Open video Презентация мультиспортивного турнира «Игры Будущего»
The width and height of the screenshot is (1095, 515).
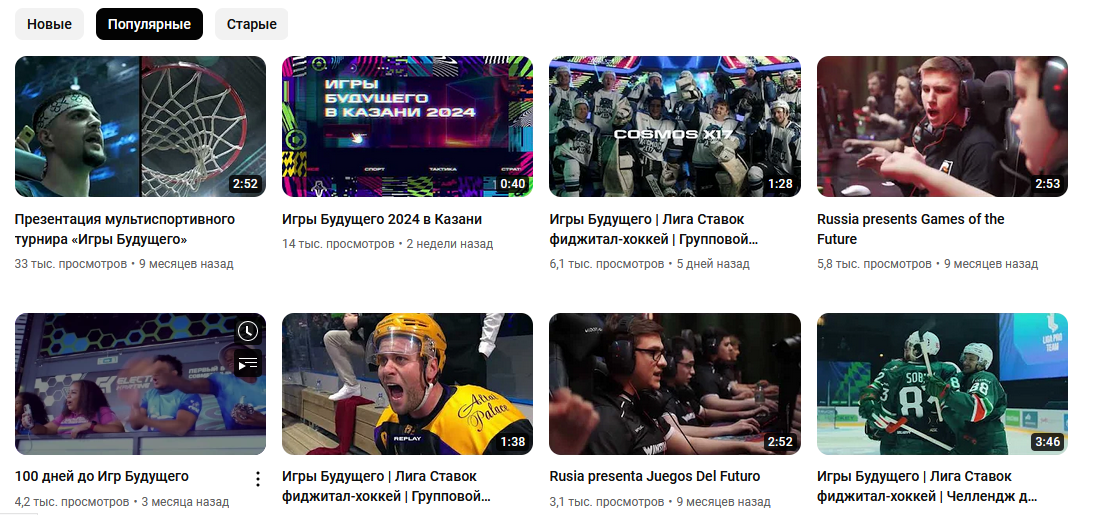click(140, 126)
